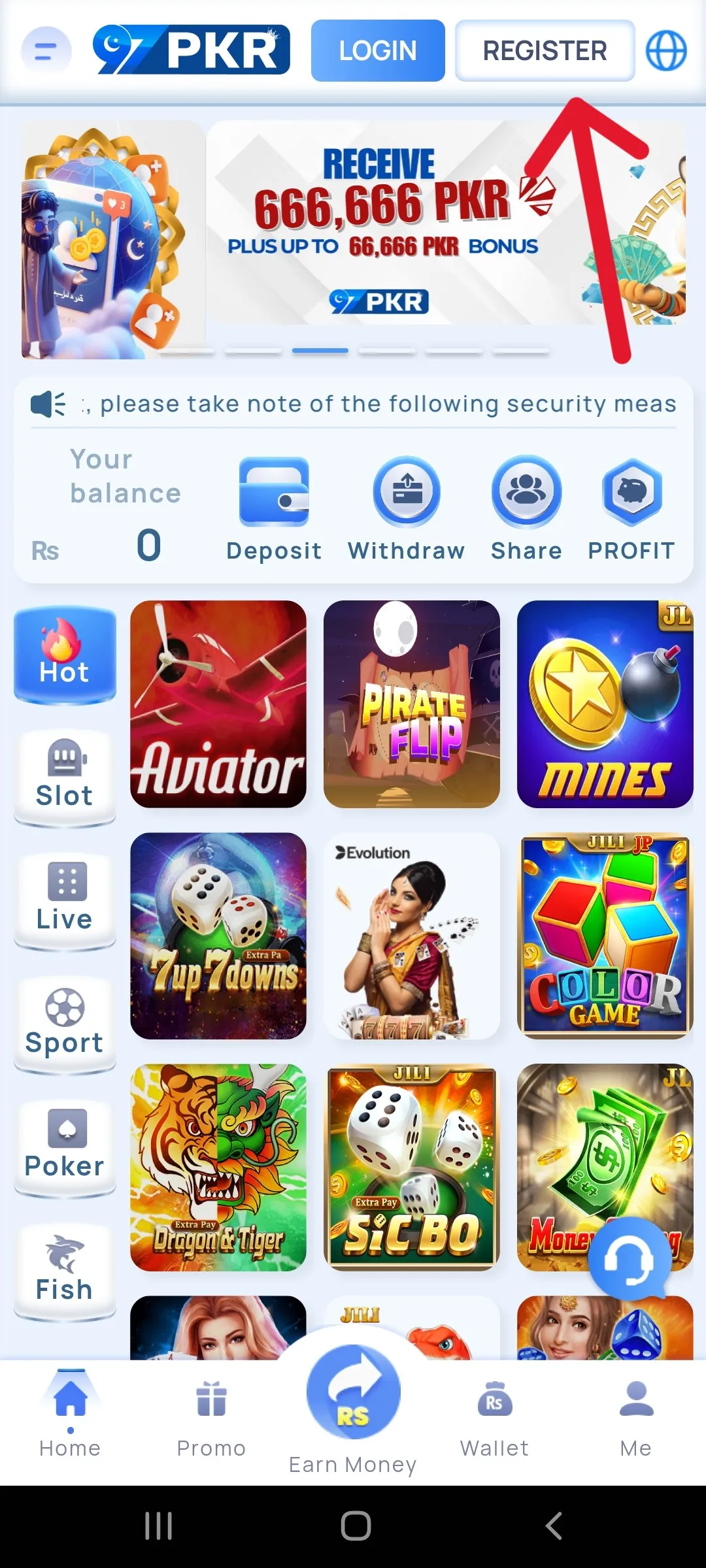Image resolution: width=706 pixels, height=1568 pixels.
Task: Tap the REGISTER button
Action: click(x=545, y=50)
